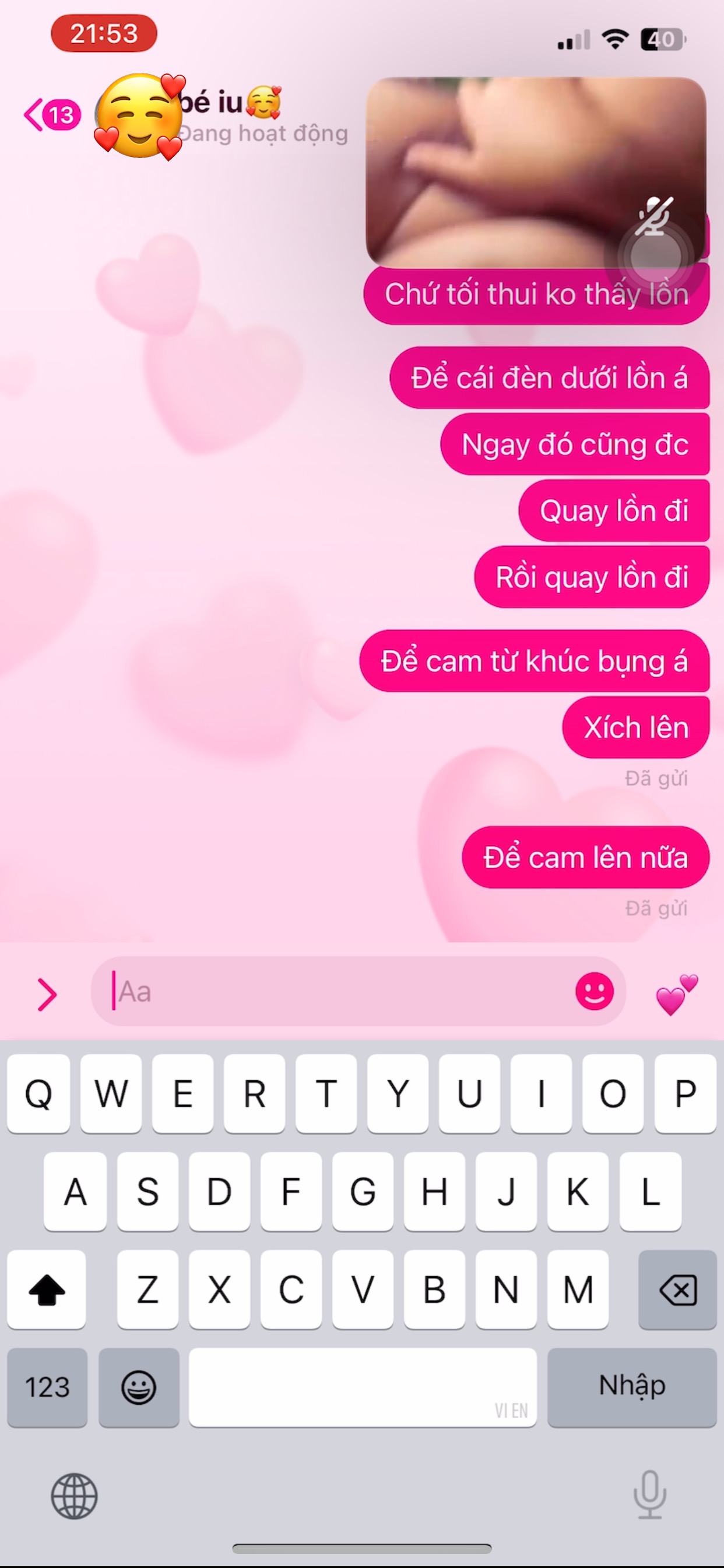Open the emoji picker in the message field
The width and height of the screenshot is (724, 1568).
coord(594,992)
